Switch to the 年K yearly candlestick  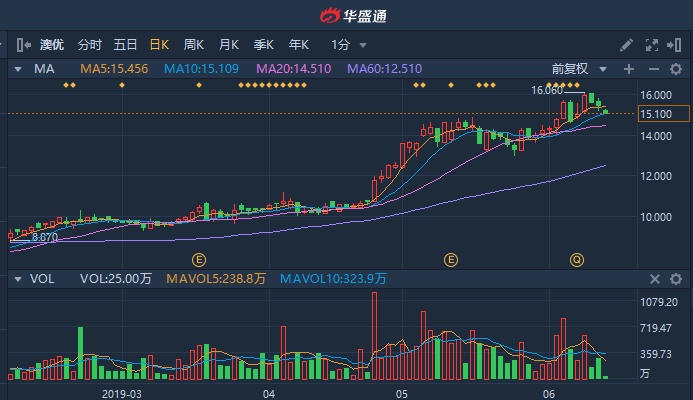[x=299, y=45]
